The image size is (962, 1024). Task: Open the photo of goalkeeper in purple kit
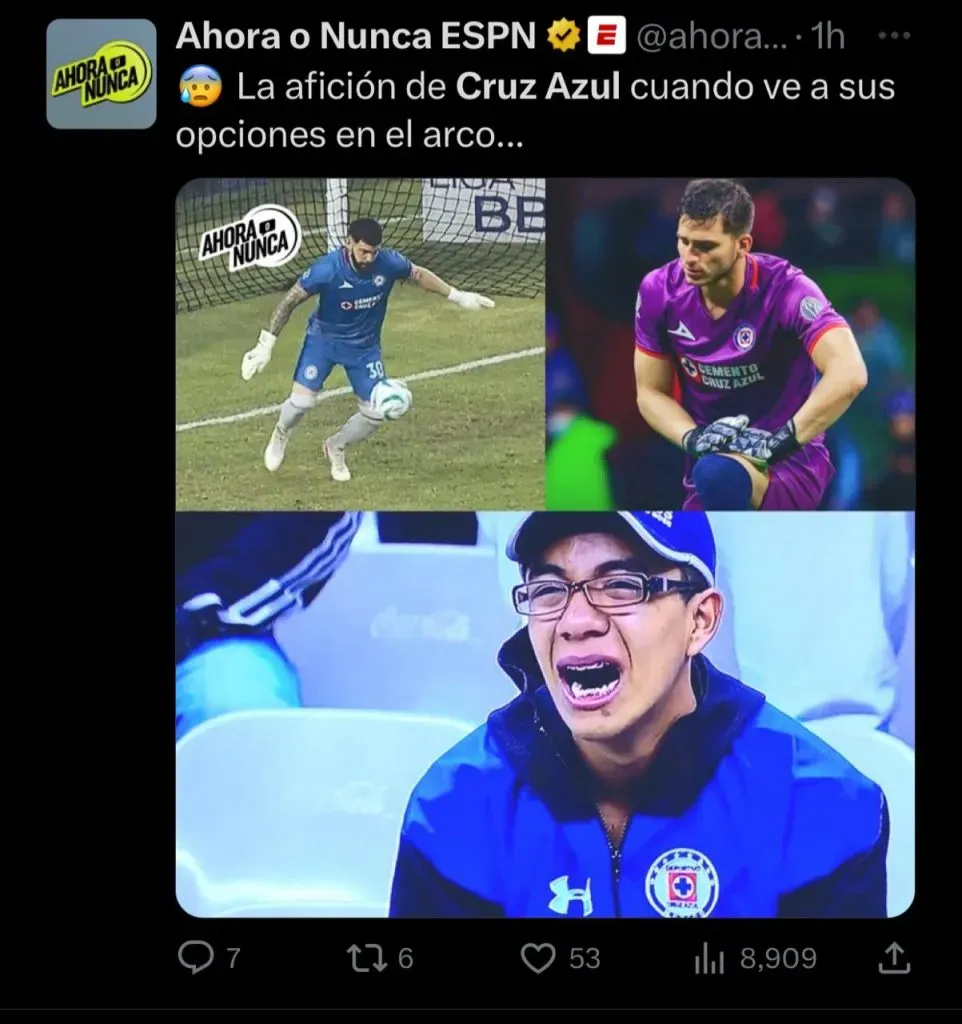tap(730, 344)
